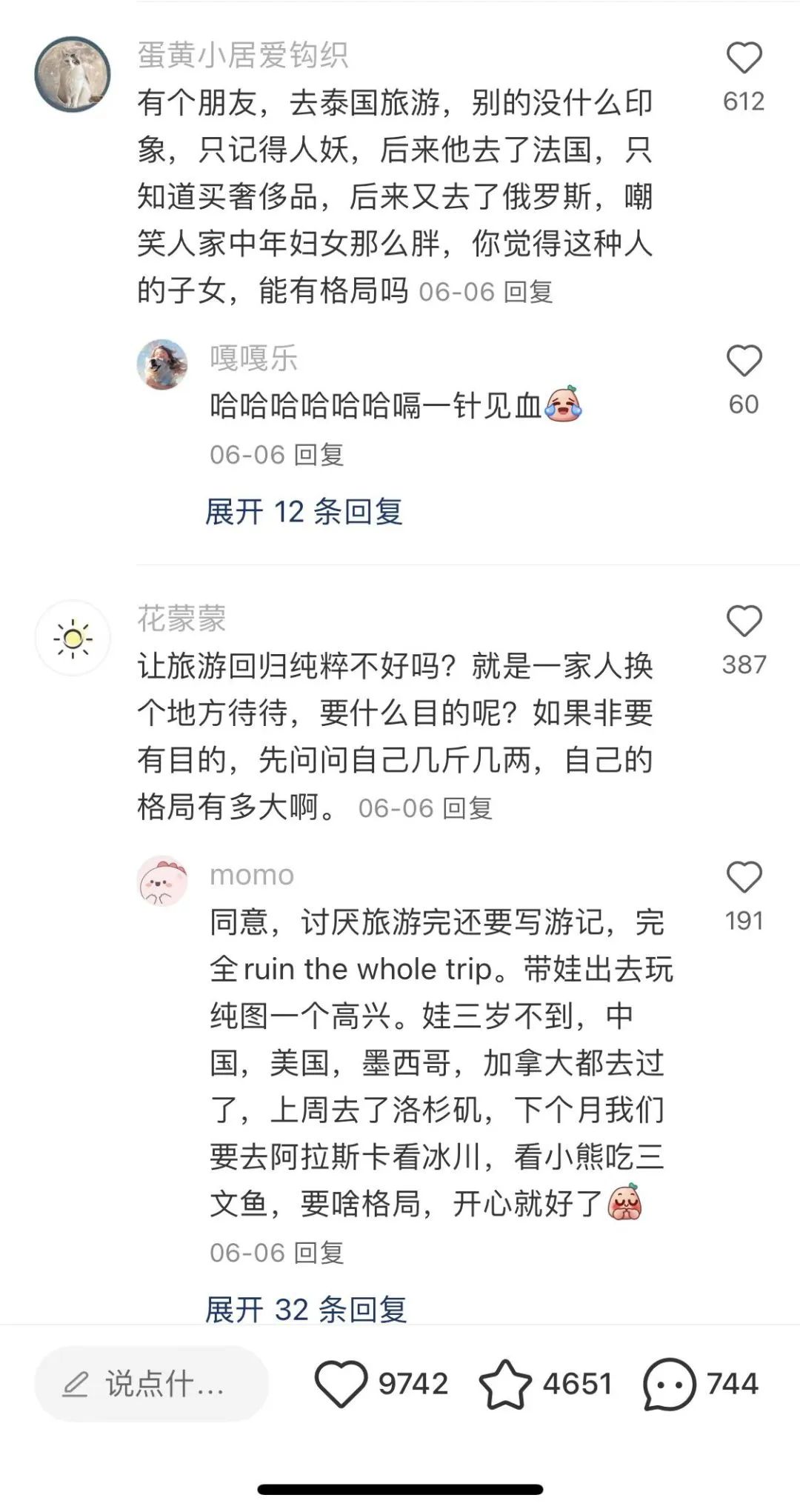The image size is (800, 1512).
Task: Like momo's reply
Action: (744, 878)
